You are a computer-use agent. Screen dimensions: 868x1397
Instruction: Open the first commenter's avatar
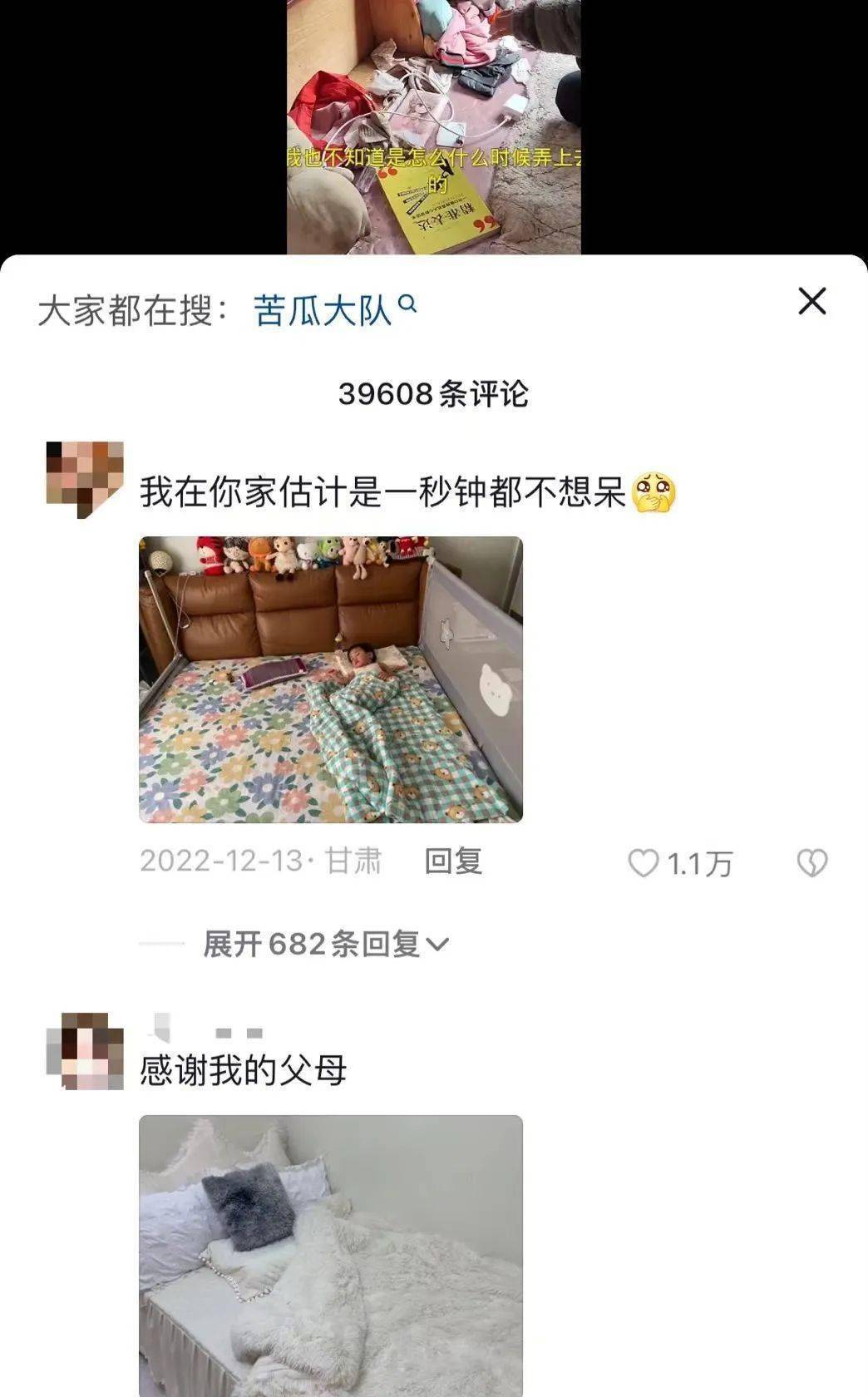click(84, 480)
